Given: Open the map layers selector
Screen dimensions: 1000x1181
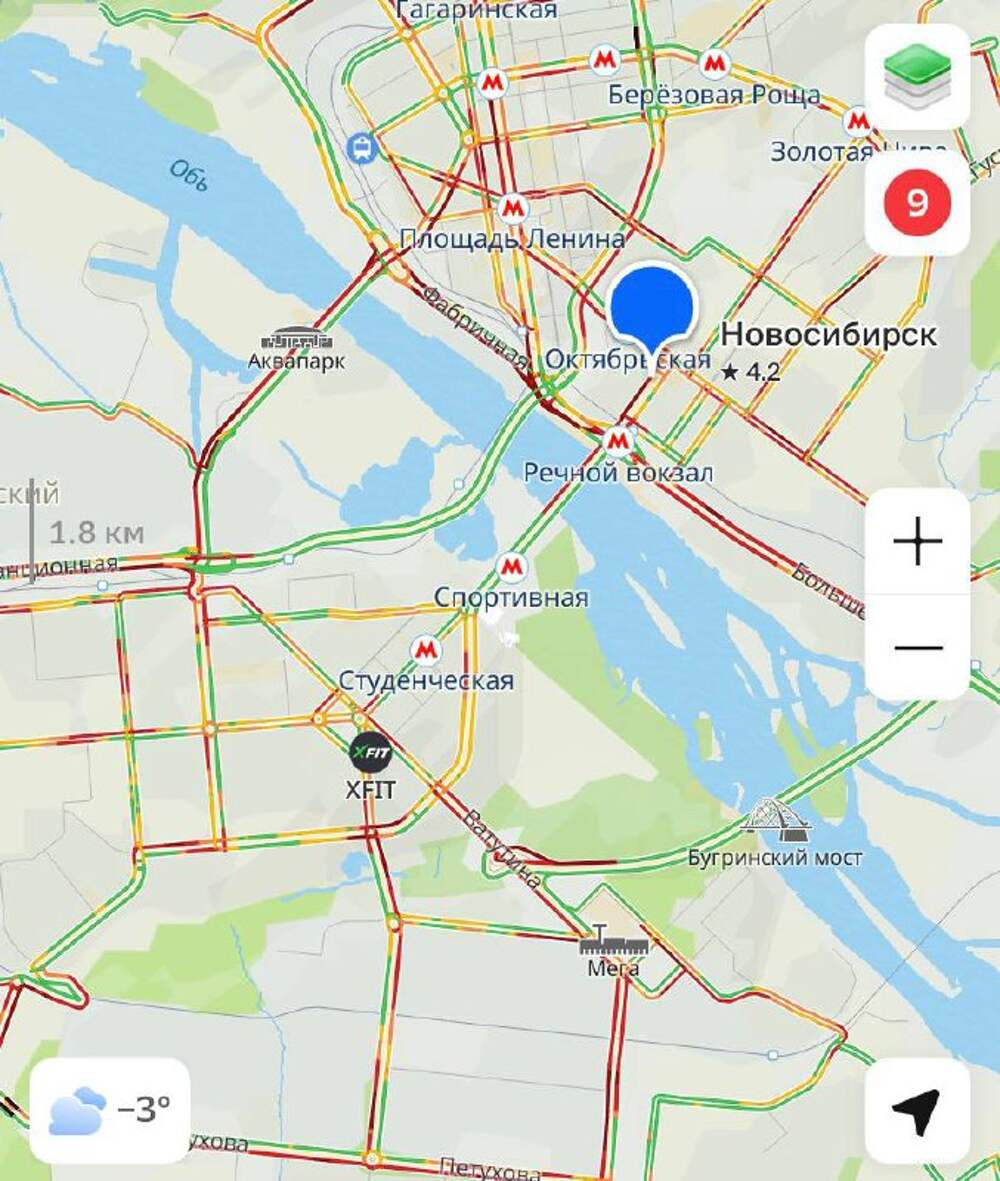Looking at the screenshot, I should [917, 77].
